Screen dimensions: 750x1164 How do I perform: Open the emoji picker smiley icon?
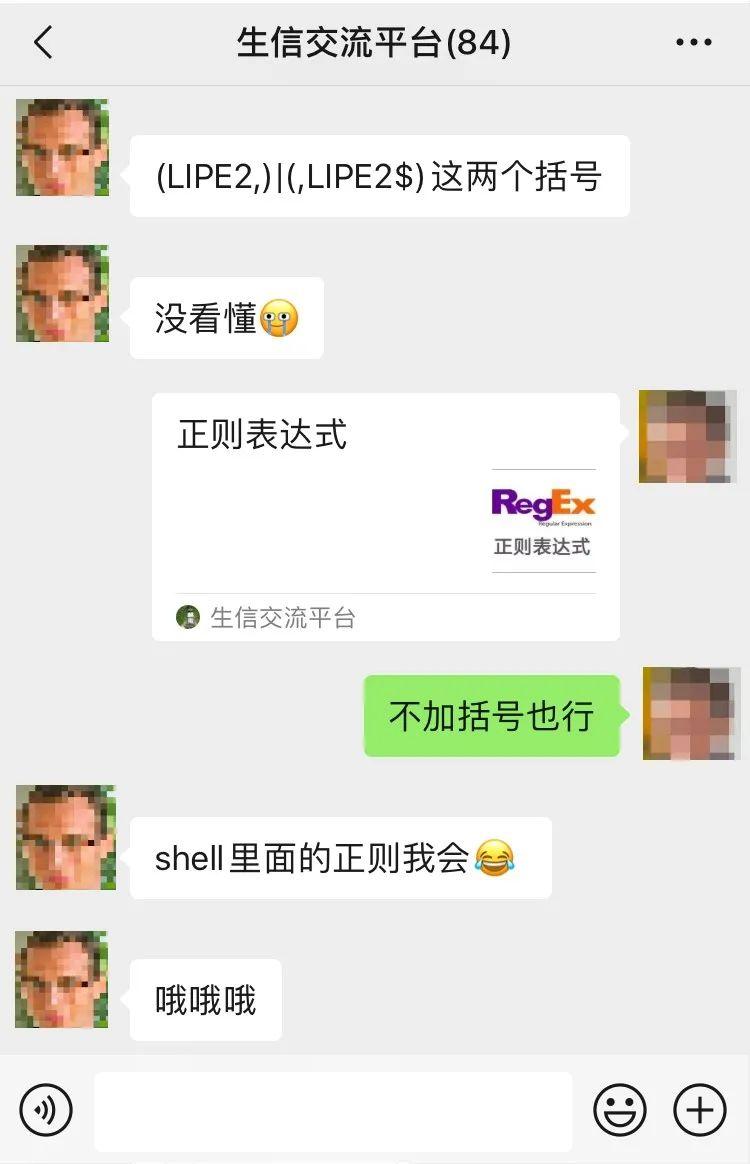620,1109
